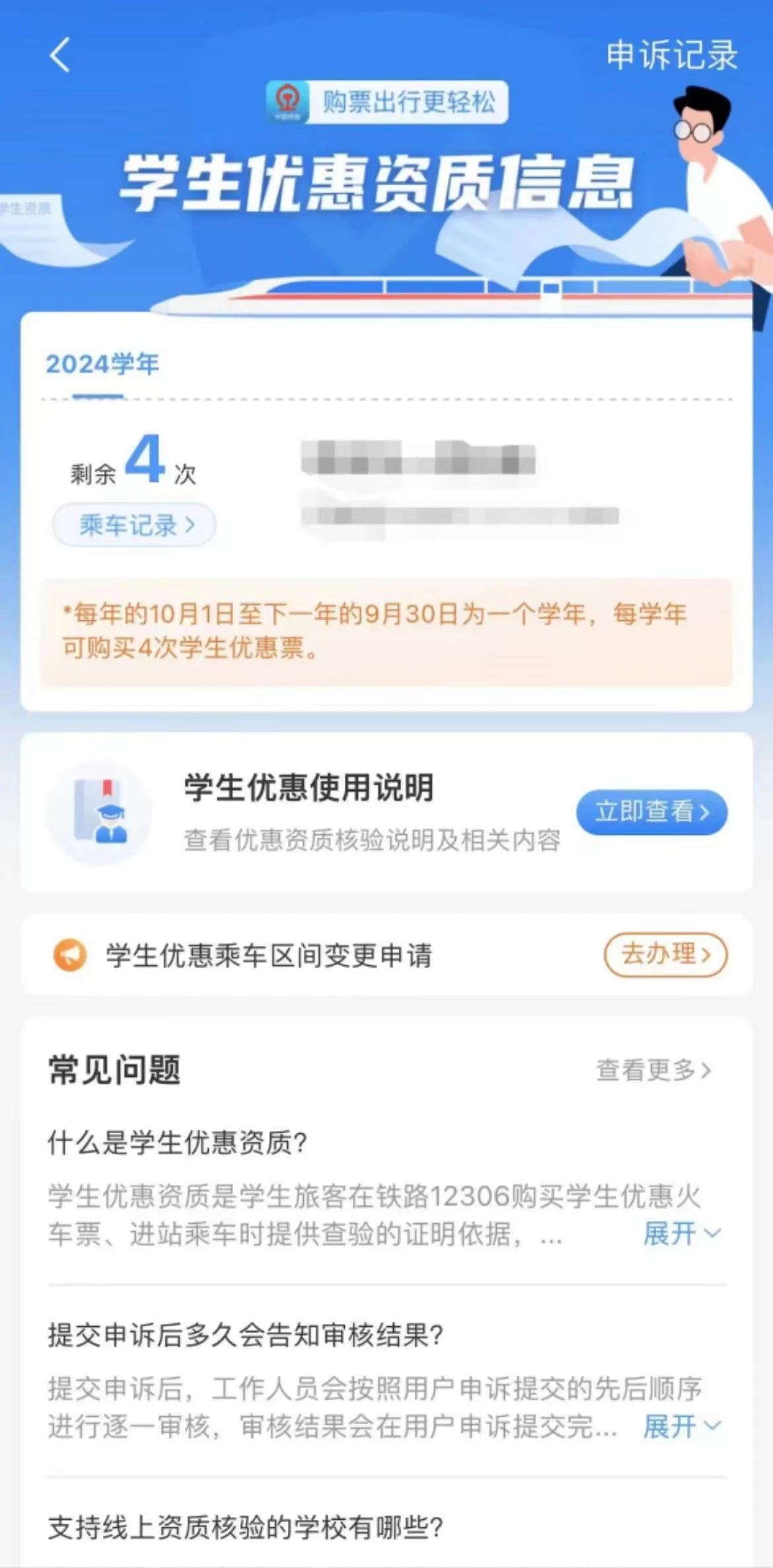773x1568 pixels.
Task: Open 申诉记录 appeal records
Action: [x=671, y=56]
